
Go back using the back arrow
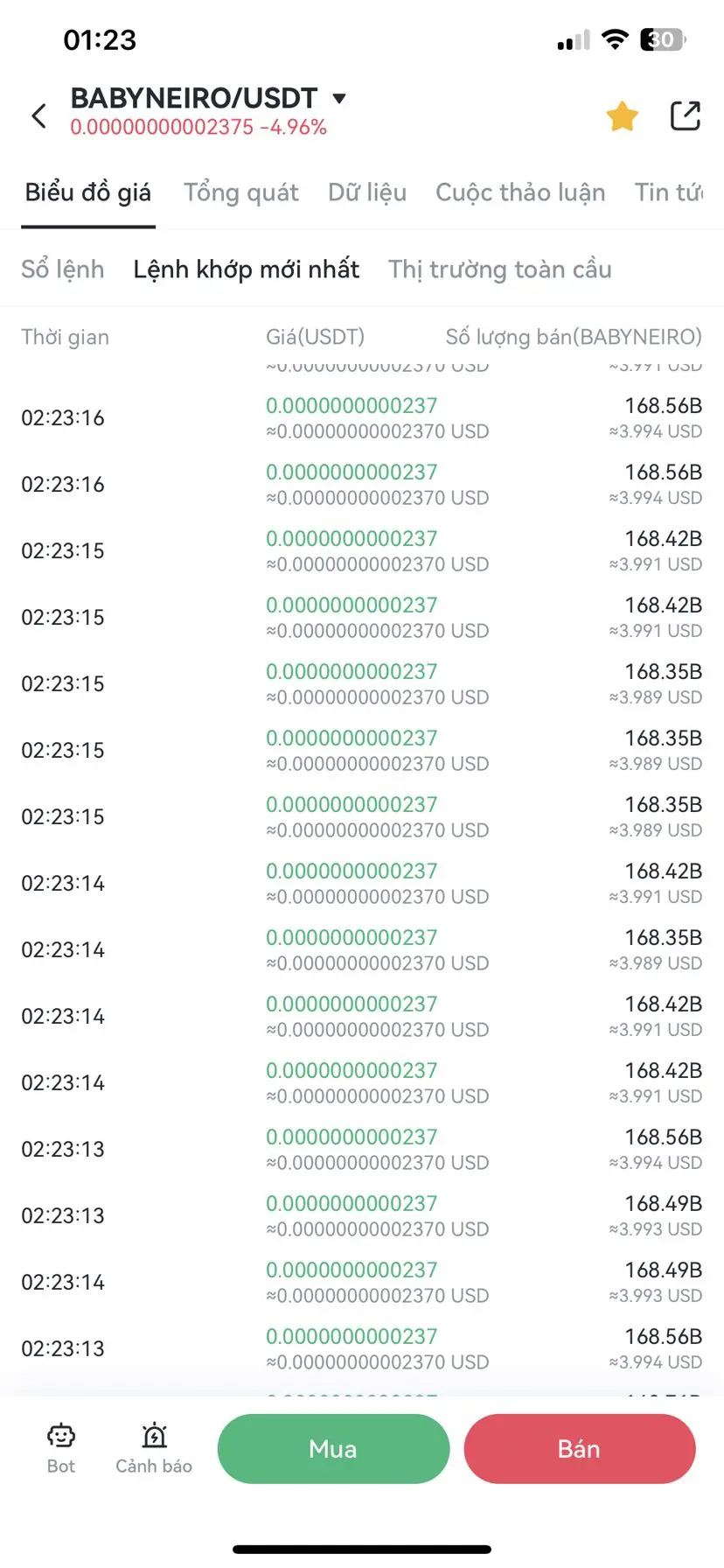click(x=38, y=115)
